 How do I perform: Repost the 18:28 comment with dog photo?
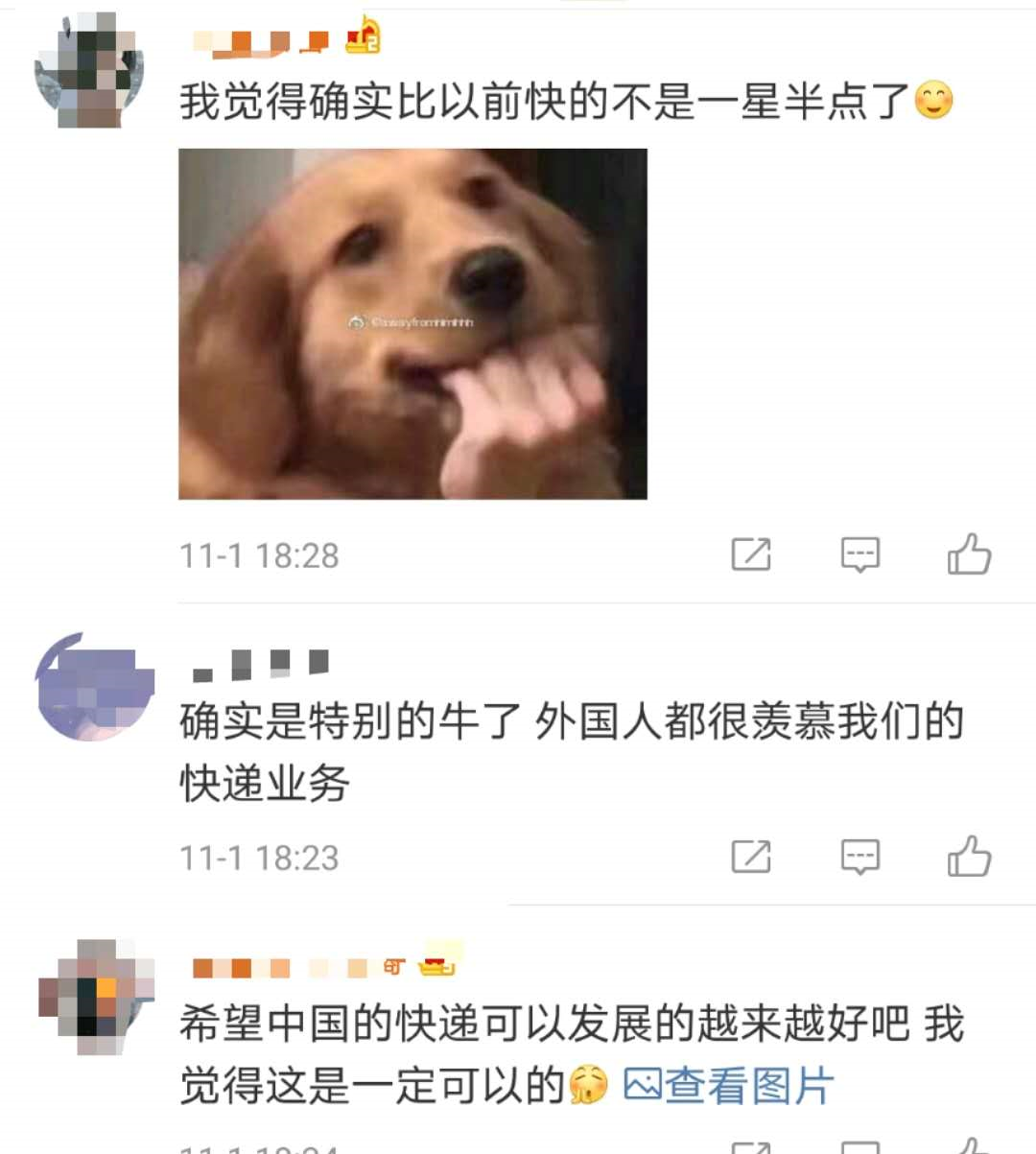tap(750, 554)
